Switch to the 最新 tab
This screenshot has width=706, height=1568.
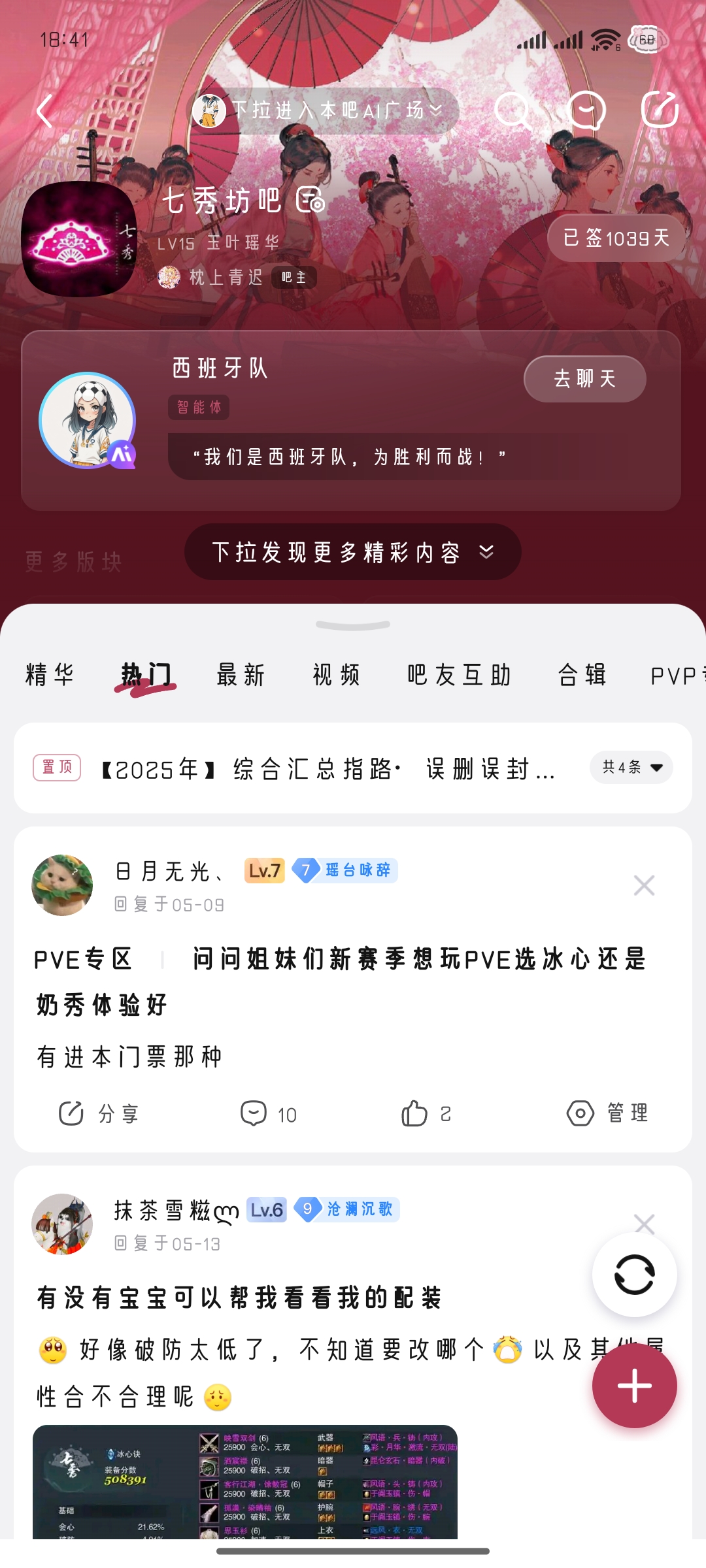241,675
